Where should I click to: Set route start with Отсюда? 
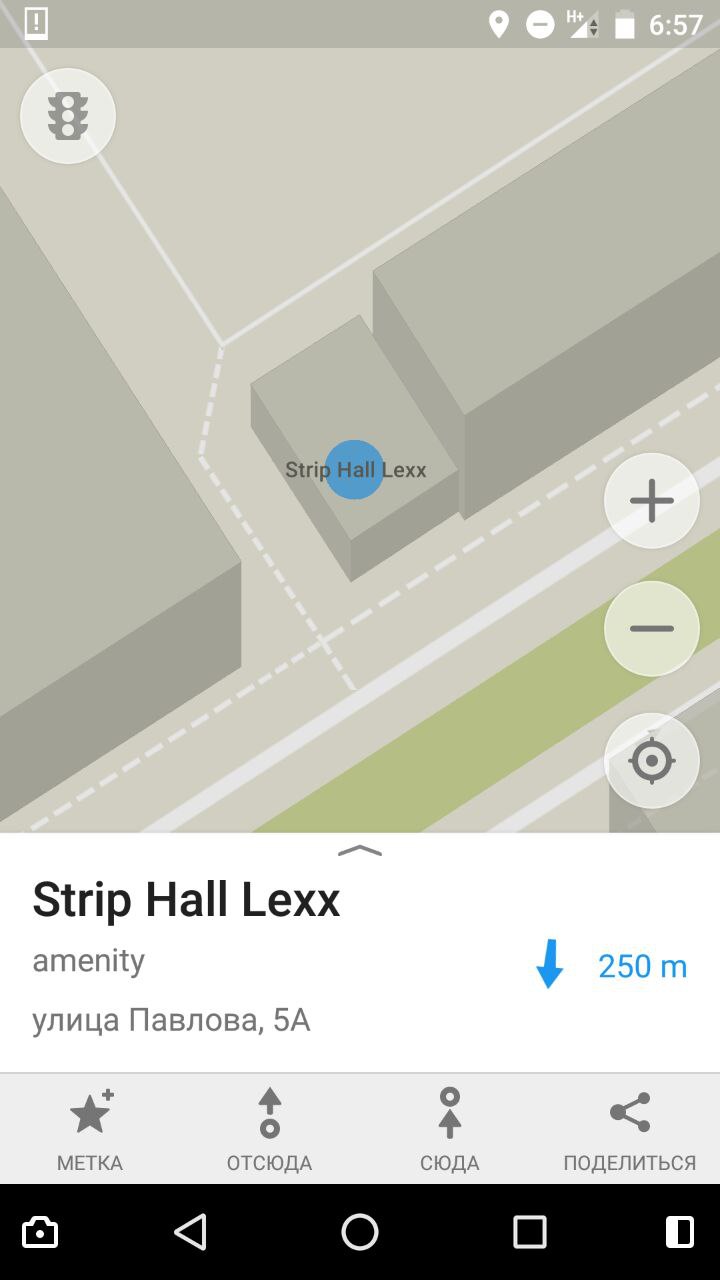pyautogui.click(x=270, y=1130)
